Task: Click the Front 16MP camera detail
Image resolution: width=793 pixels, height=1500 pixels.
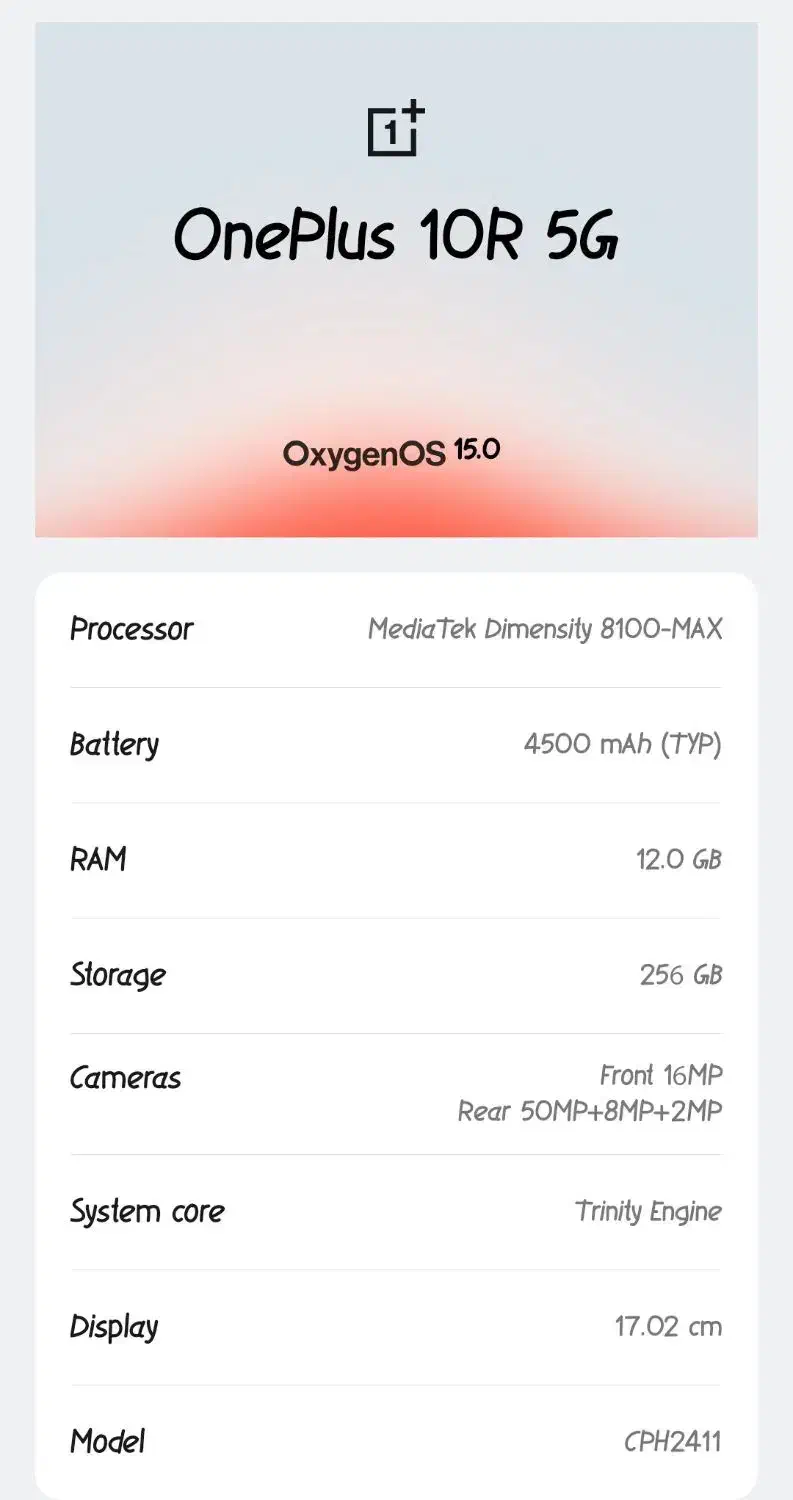Action: click(660, 1075)
